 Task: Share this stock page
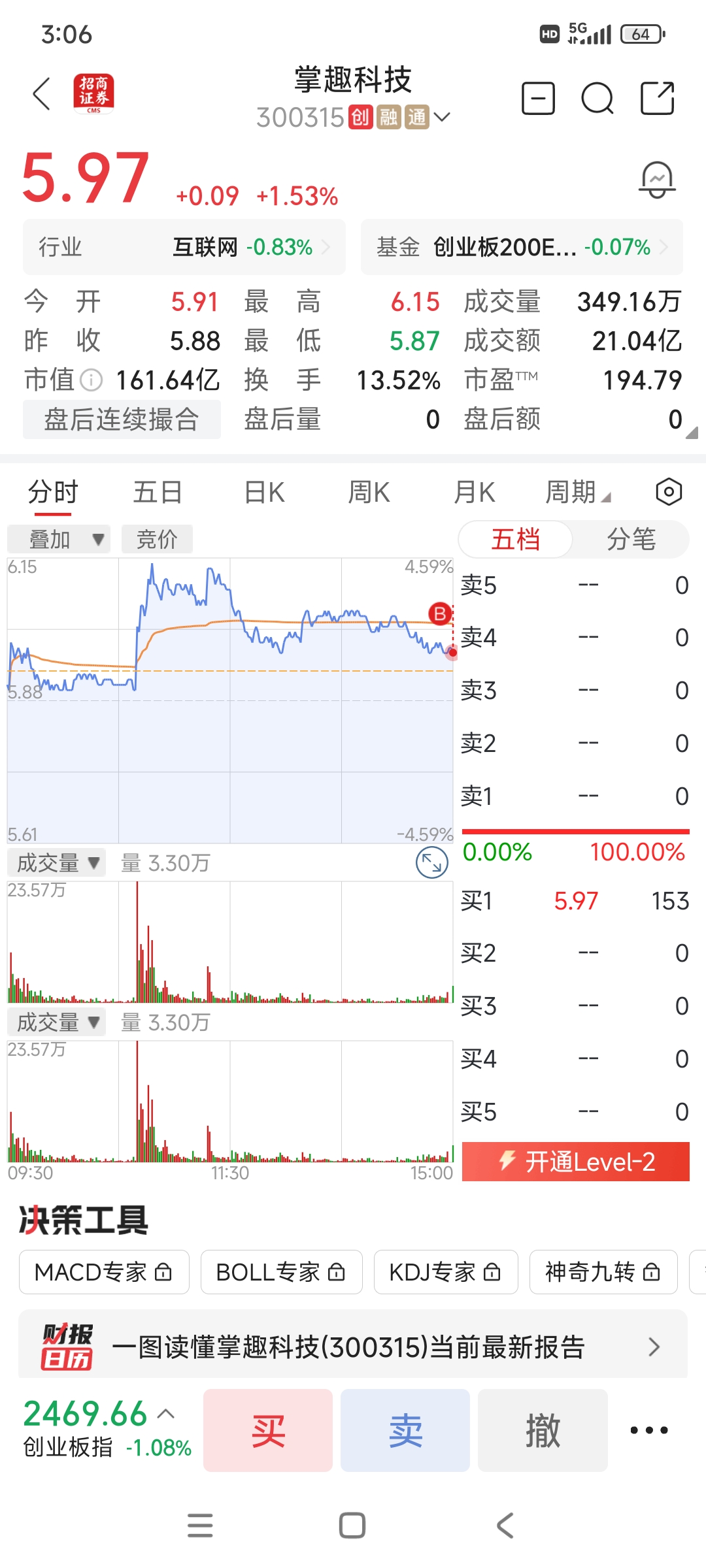[x=657, y=99]
